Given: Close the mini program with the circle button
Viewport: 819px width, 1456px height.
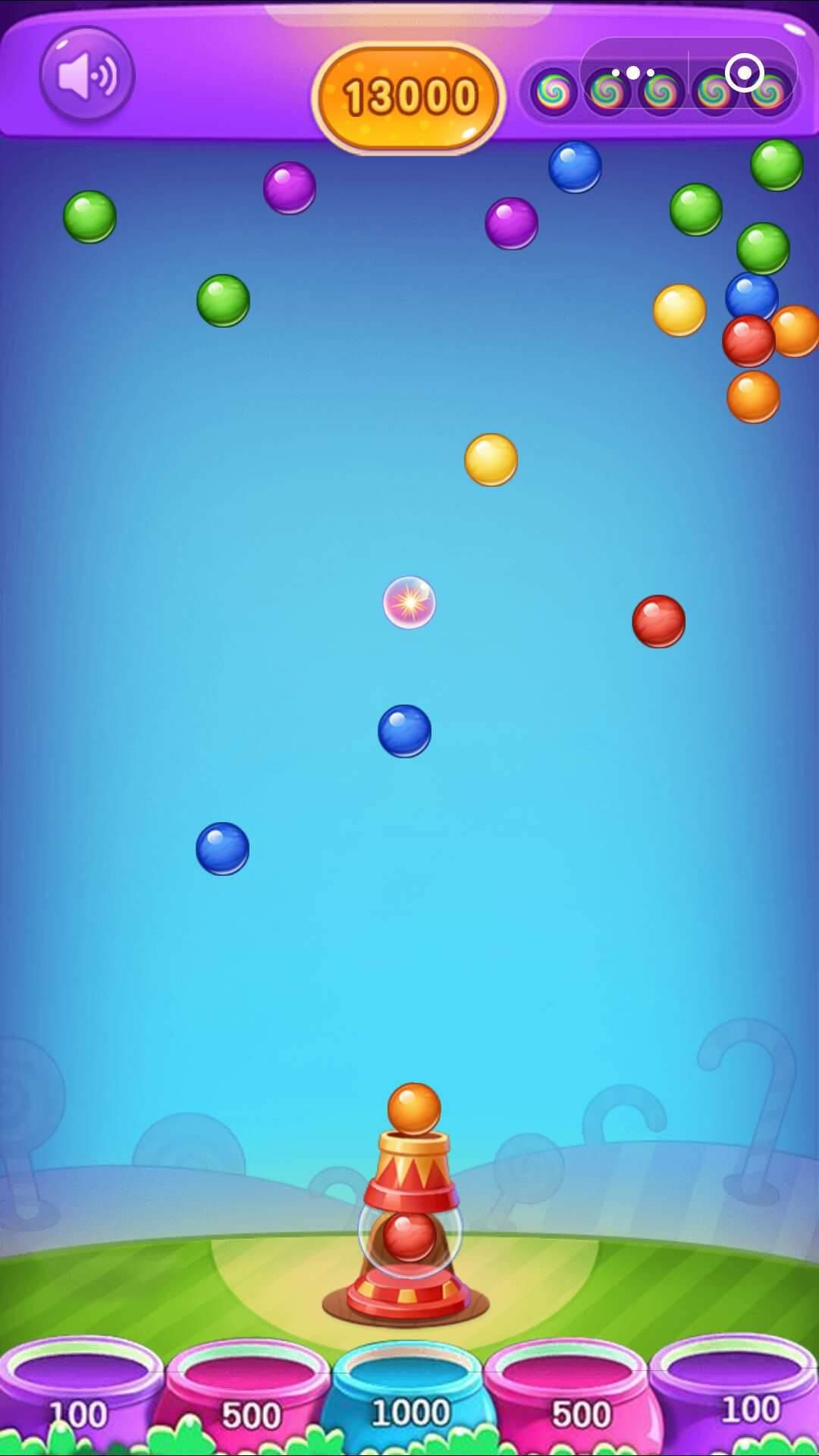Looking at the screenshot, I should 744,73.
